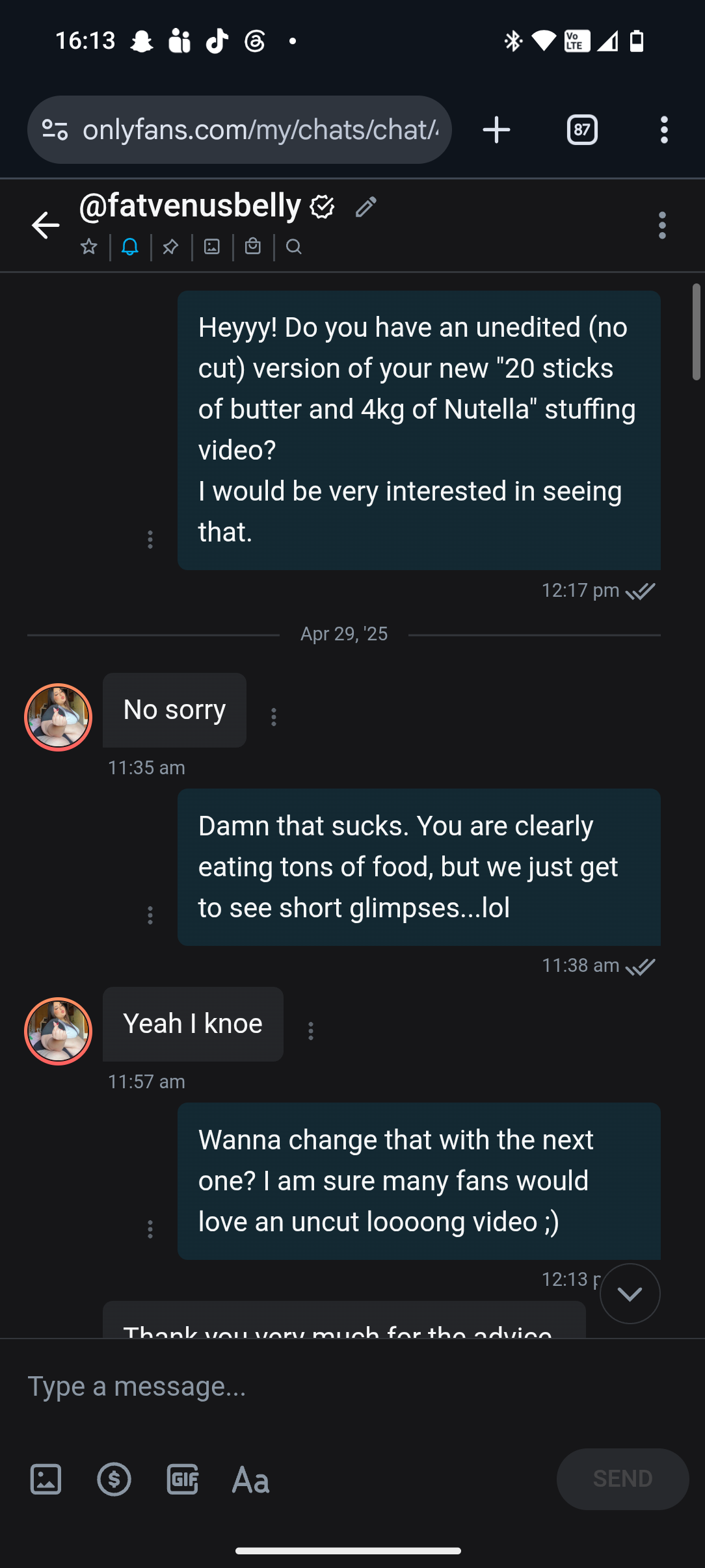Screen dimensions: 705x1568
Task: Set a message price with the dollar icon
Action: [x=114, y=1480]
